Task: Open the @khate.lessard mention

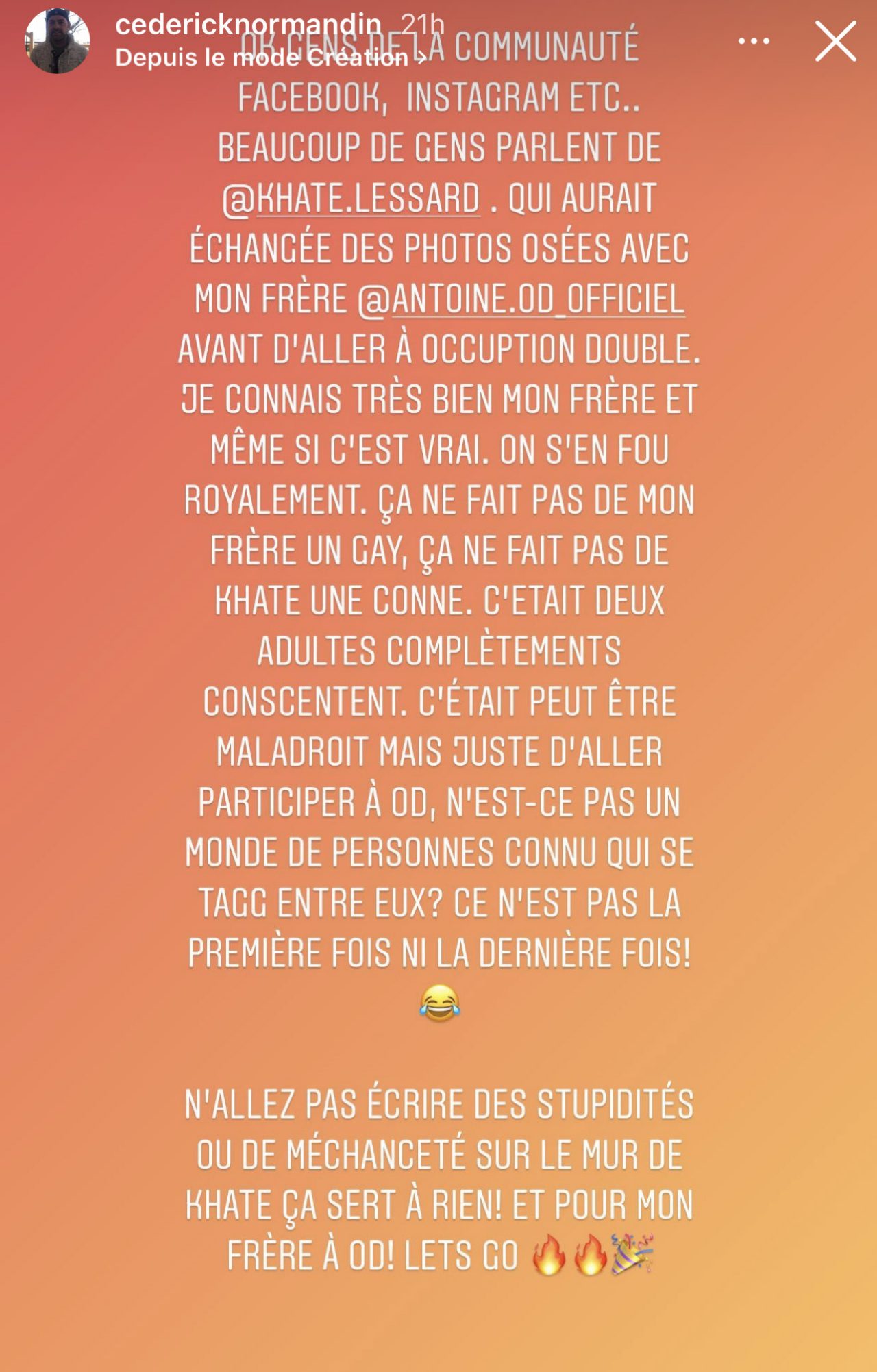Action: click(x=351, y=199)
